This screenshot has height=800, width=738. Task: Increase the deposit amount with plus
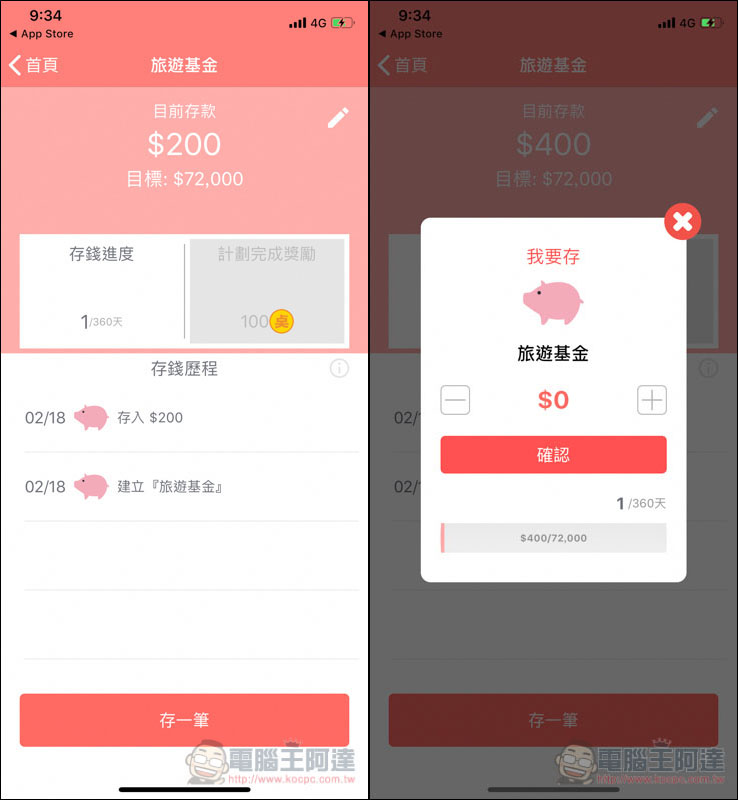(x=652, y=400)
